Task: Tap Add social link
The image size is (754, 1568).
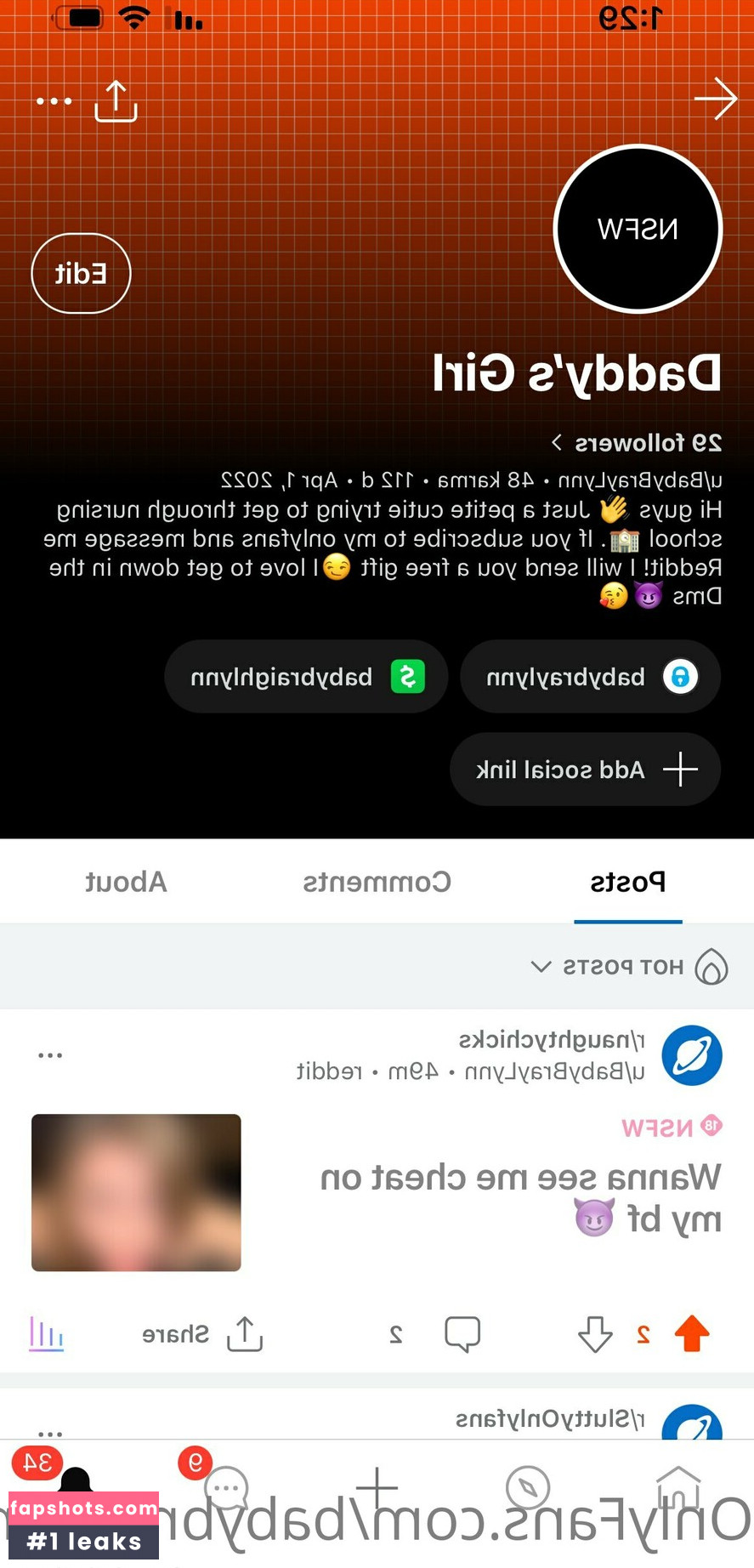Action: coord(585,770)
